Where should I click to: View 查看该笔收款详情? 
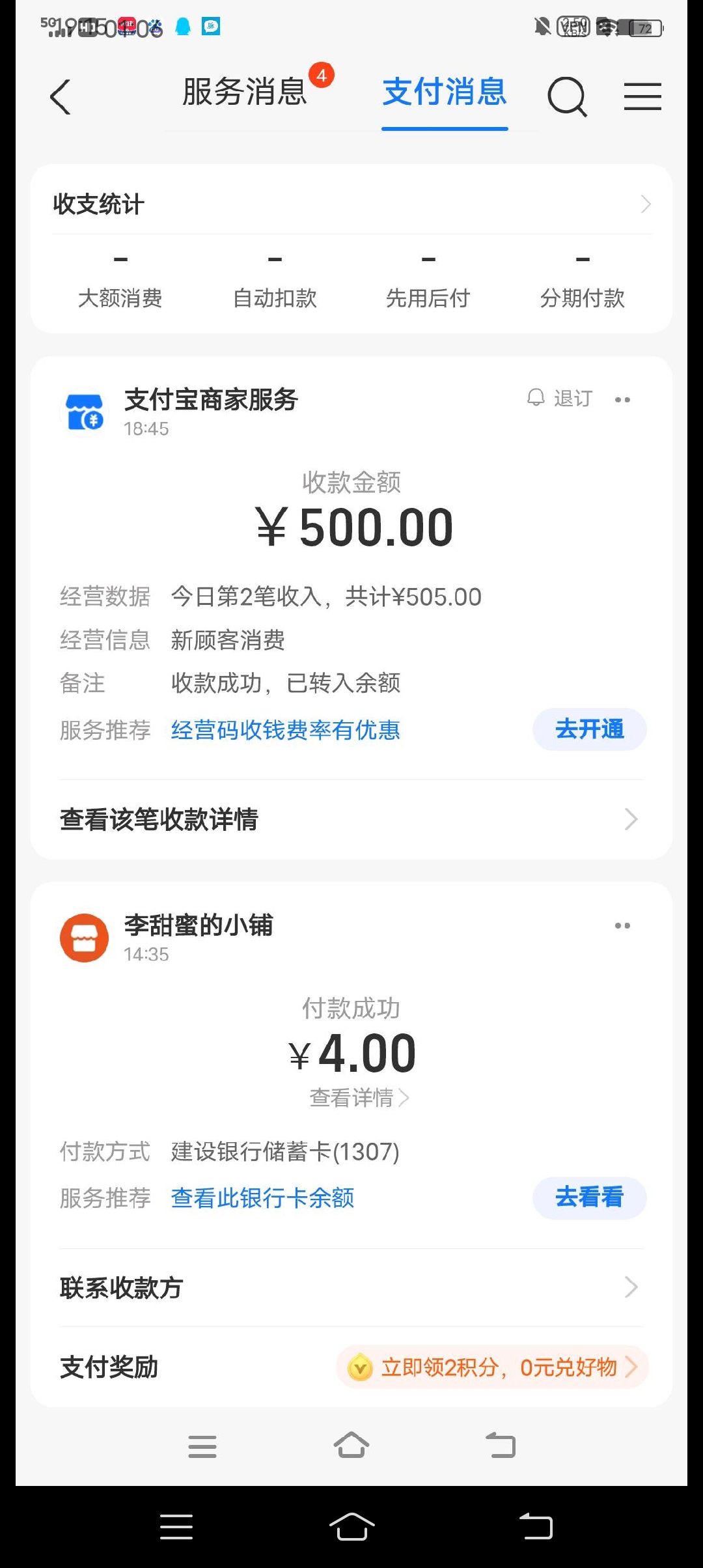pos(351,819)
